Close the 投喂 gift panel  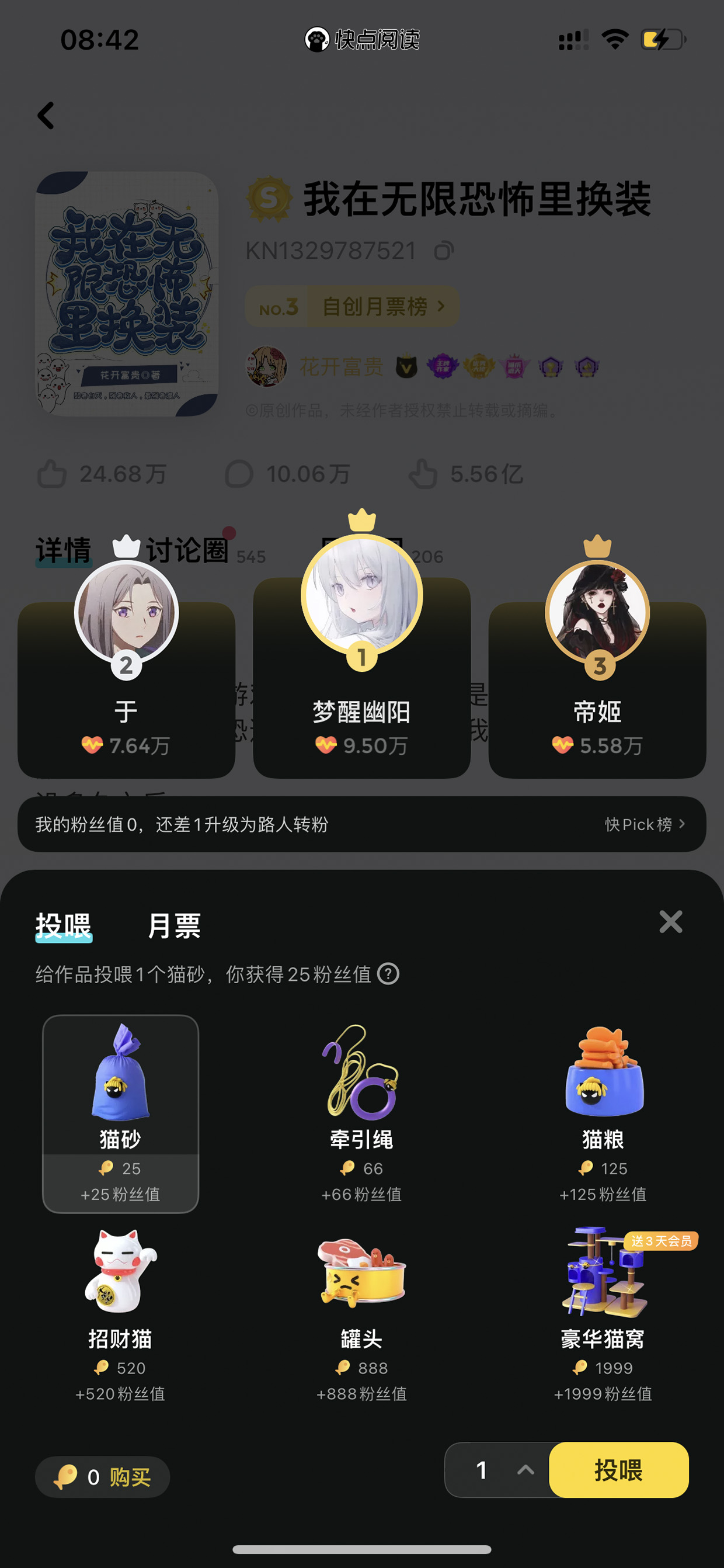point(670,921)
